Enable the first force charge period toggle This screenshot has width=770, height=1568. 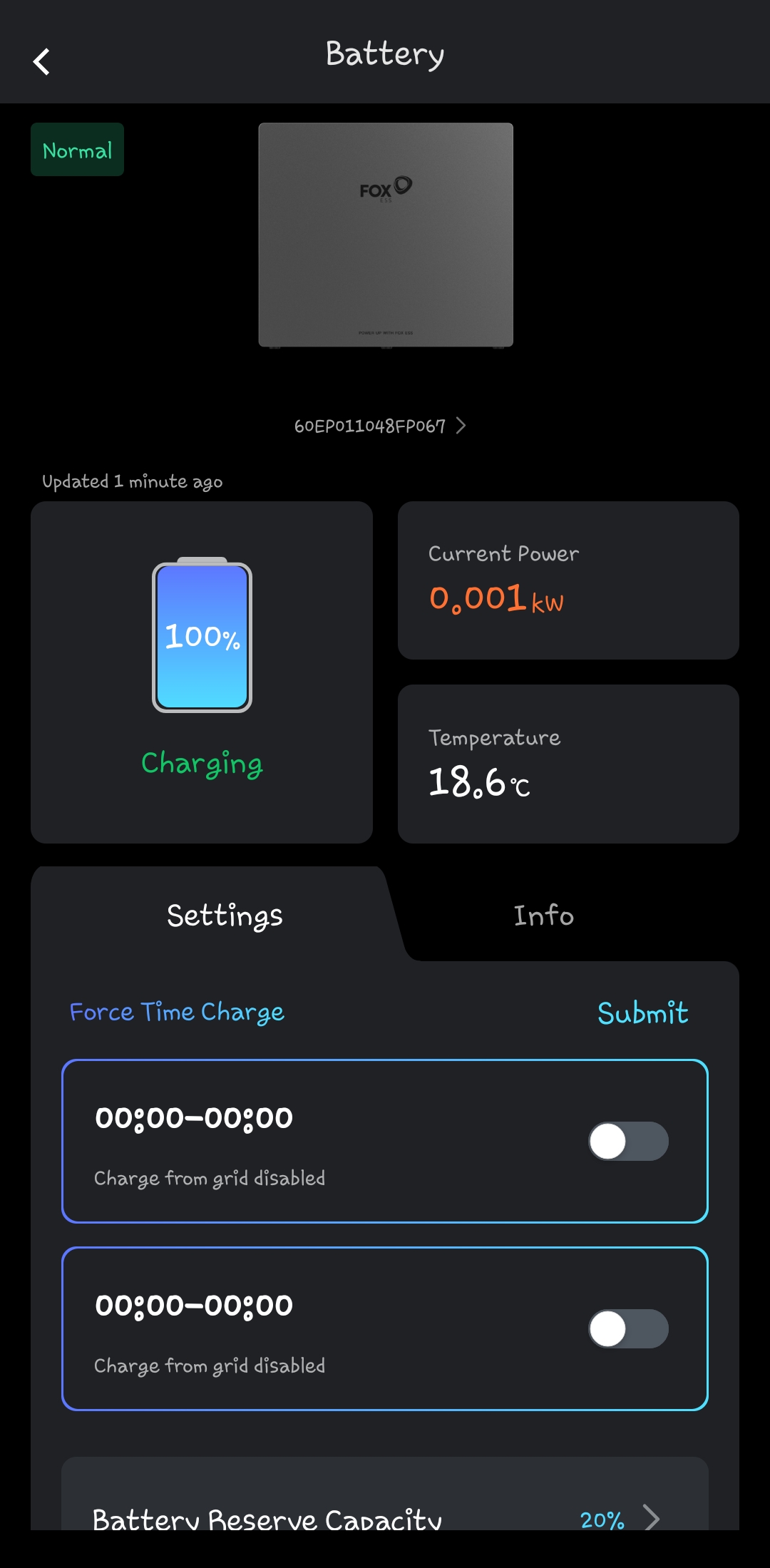[628, 1141]
